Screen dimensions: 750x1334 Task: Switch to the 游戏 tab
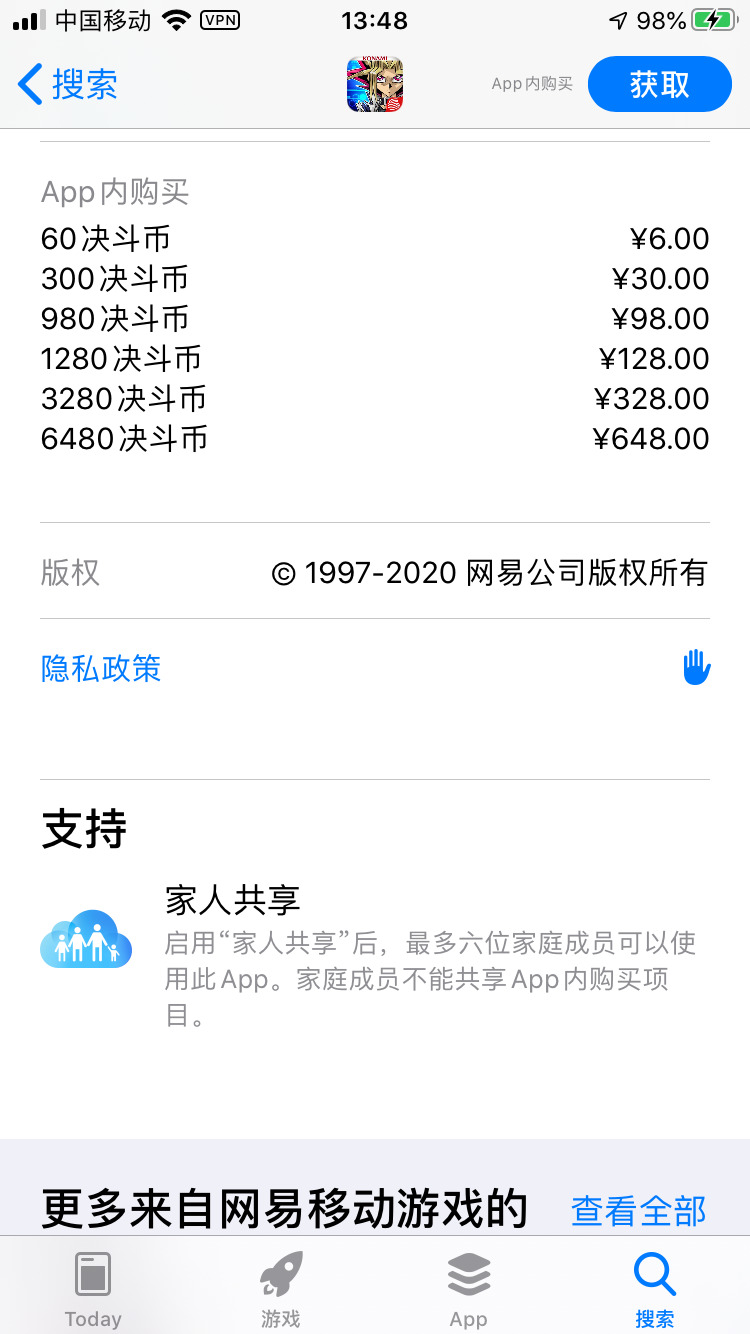tap(281, 1289)
